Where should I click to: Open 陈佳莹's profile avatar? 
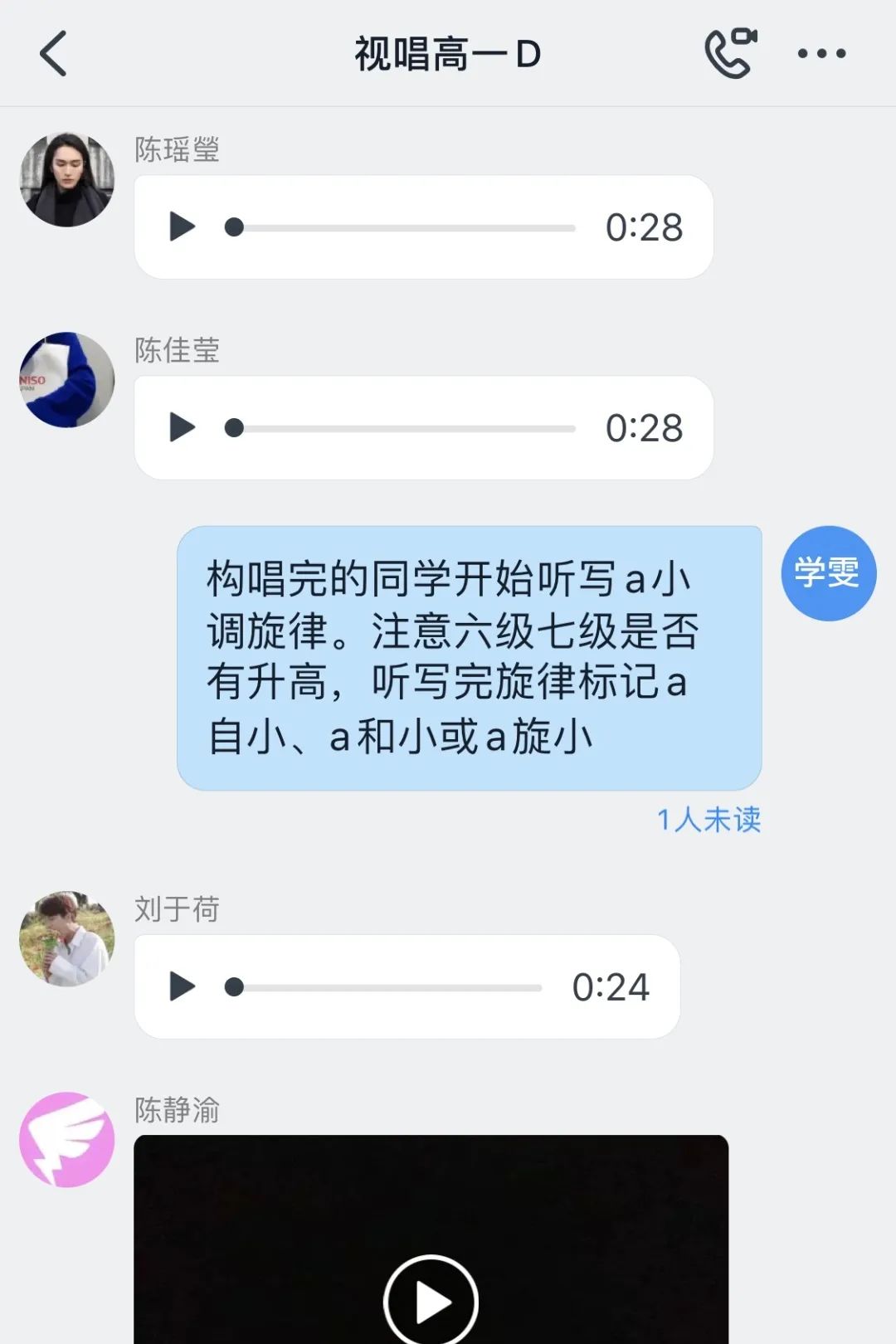pos(66,380)
